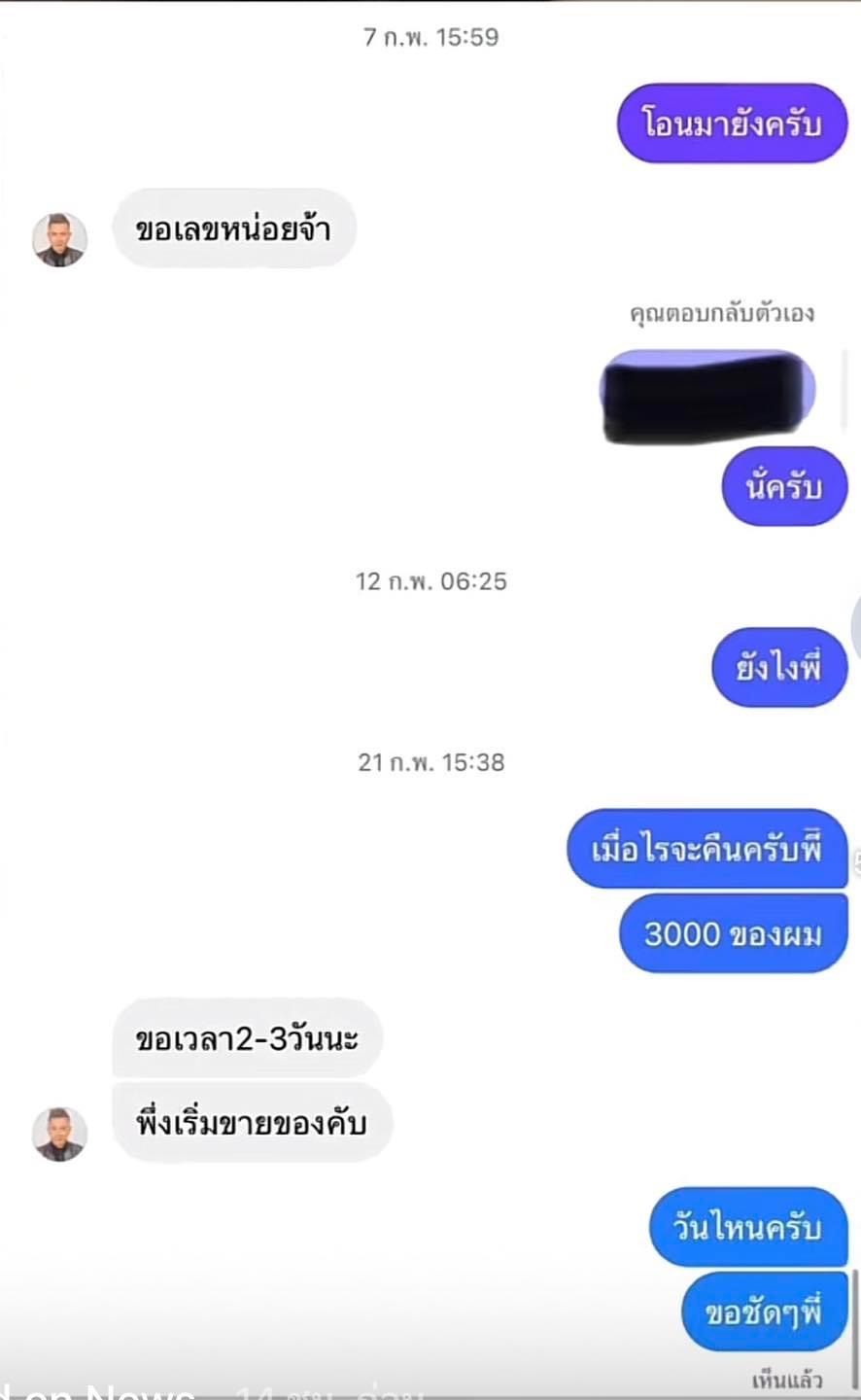861x1400 pixels.
Task: Open the sender's avatar beside ขอเลขหน่อยจ้า
Action: coord(60,239)
